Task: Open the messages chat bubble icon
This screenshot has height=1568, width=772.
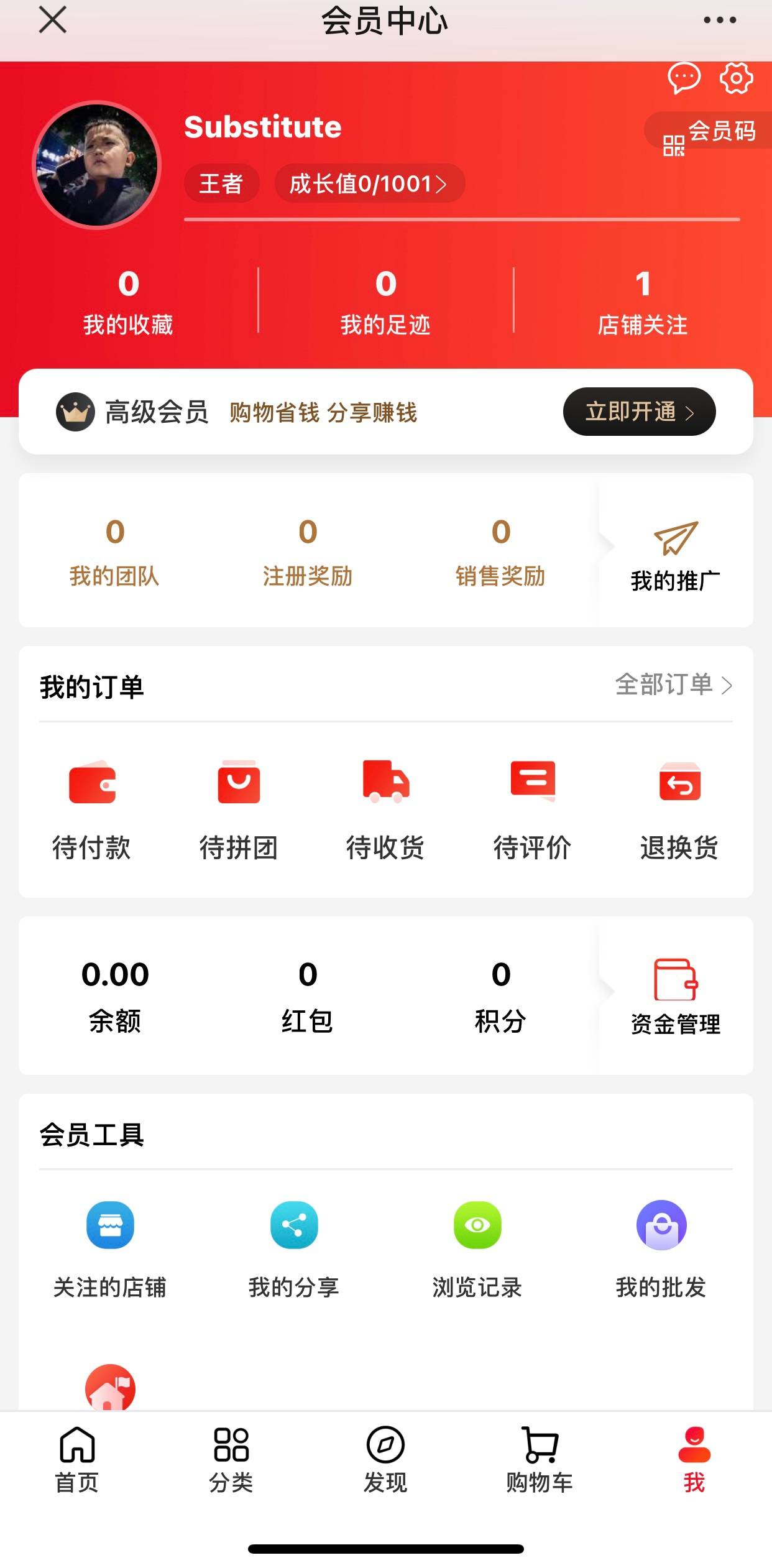Action: tap(684, 78)
